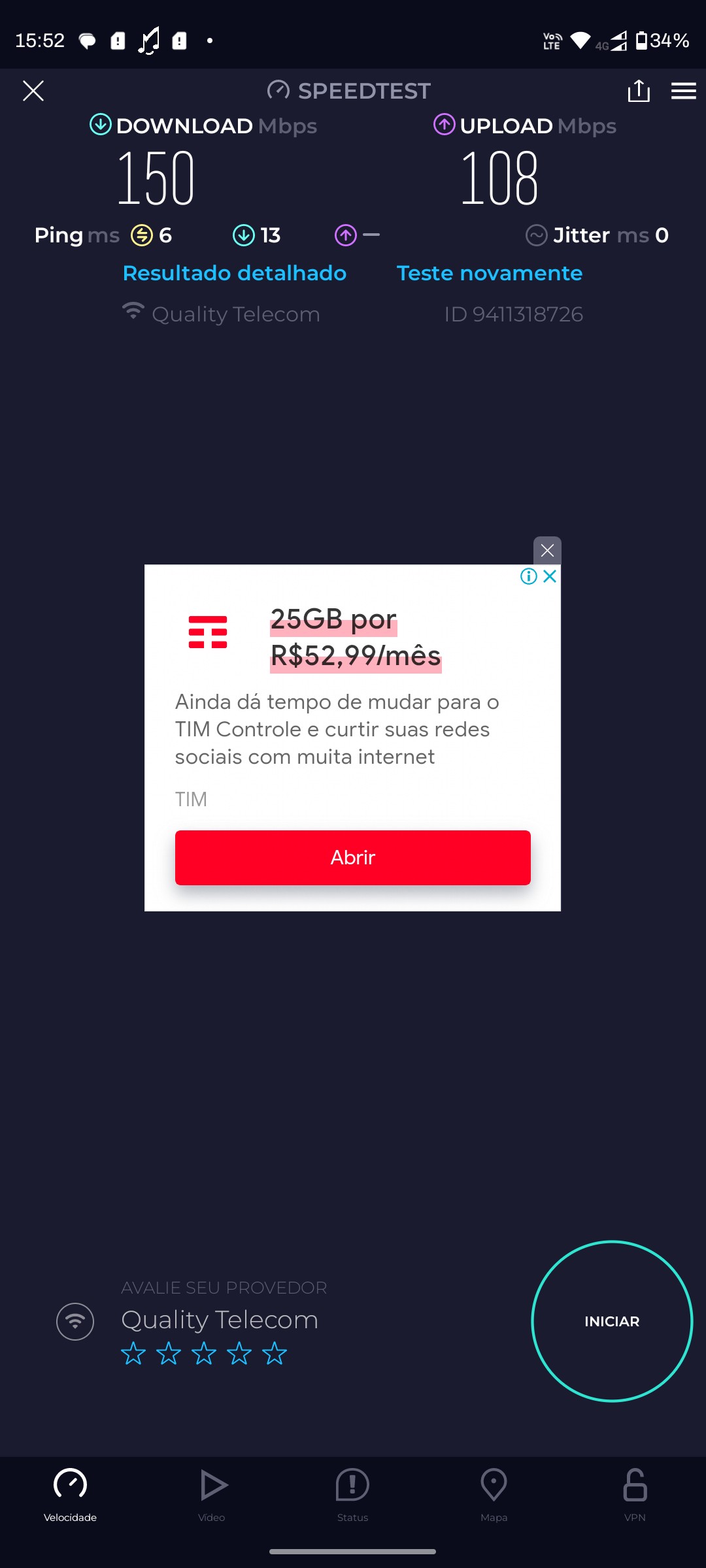This screenshot has width=706, height=1568.
Task: Open ad info icon
Action: (x=528, y=576)
